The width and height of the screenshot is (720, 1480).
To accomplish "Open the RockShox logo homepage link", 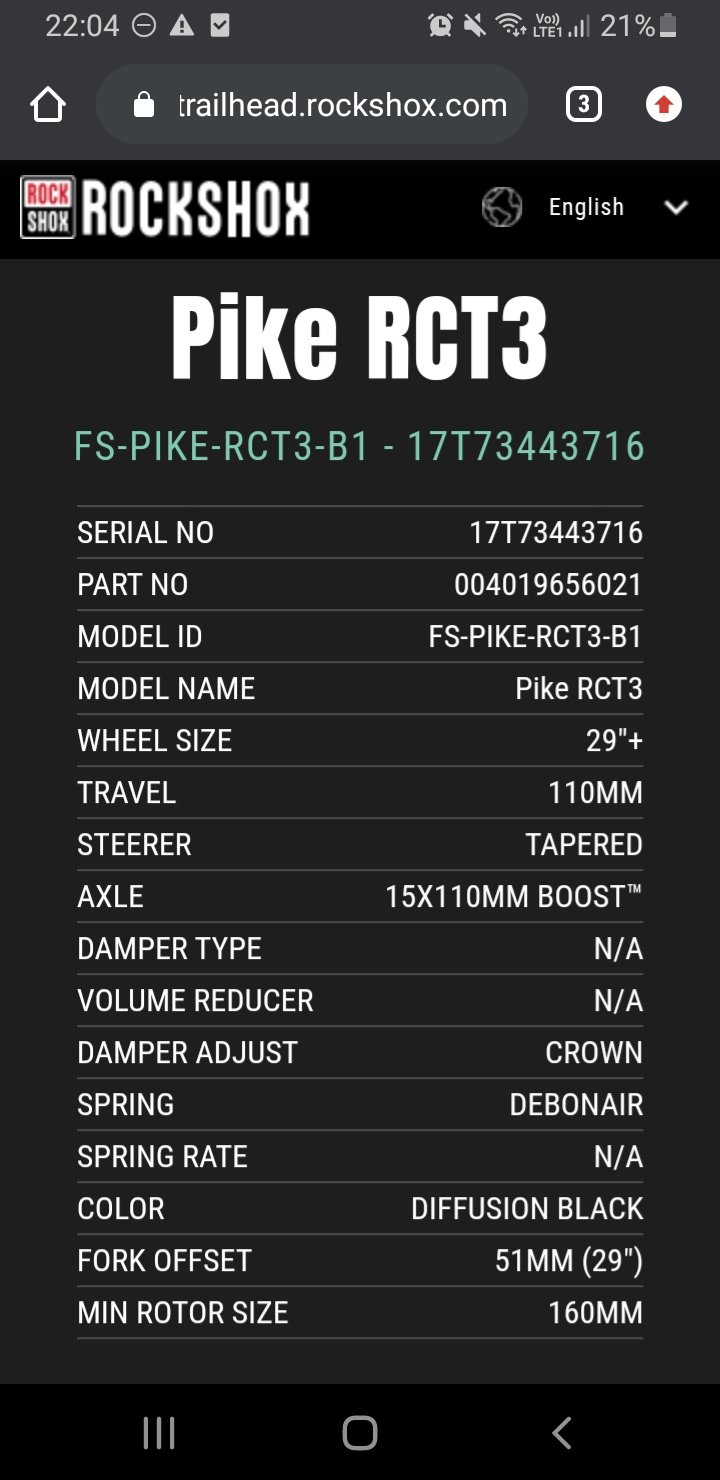I will (x=165, y=208).
